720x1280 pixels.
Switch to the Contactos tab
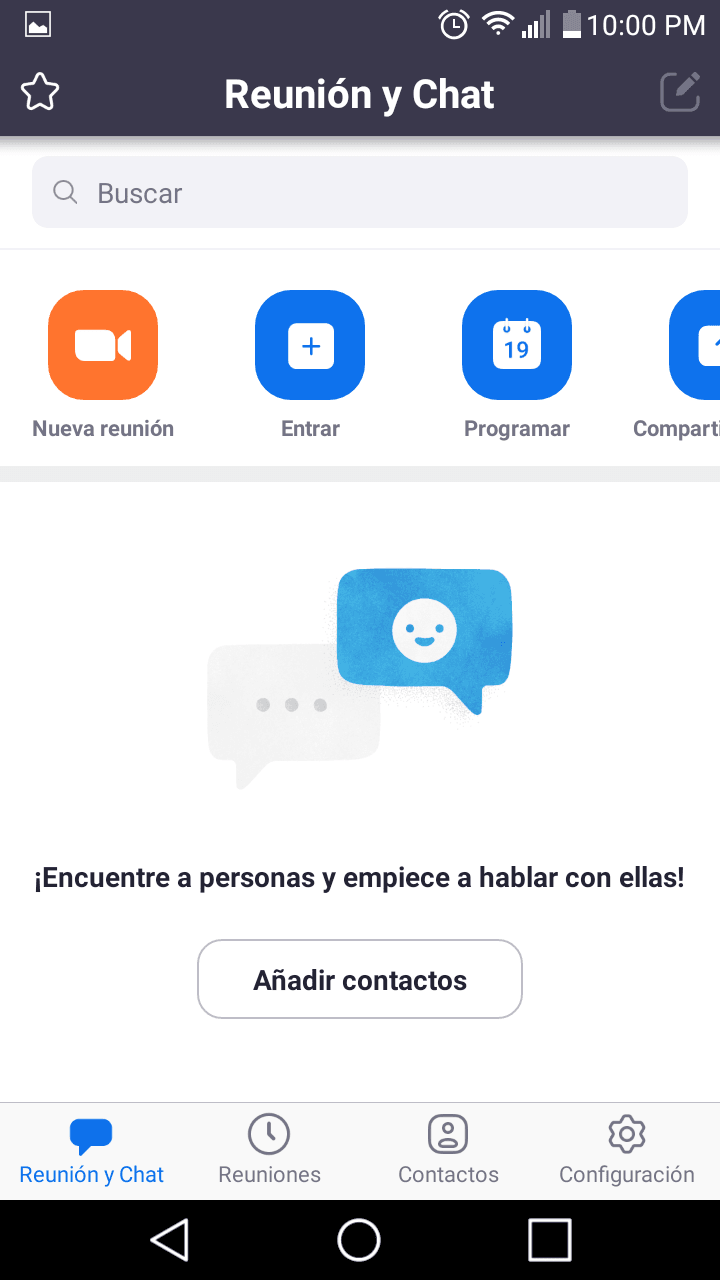pyautogui.click(x=448, y=1151)
